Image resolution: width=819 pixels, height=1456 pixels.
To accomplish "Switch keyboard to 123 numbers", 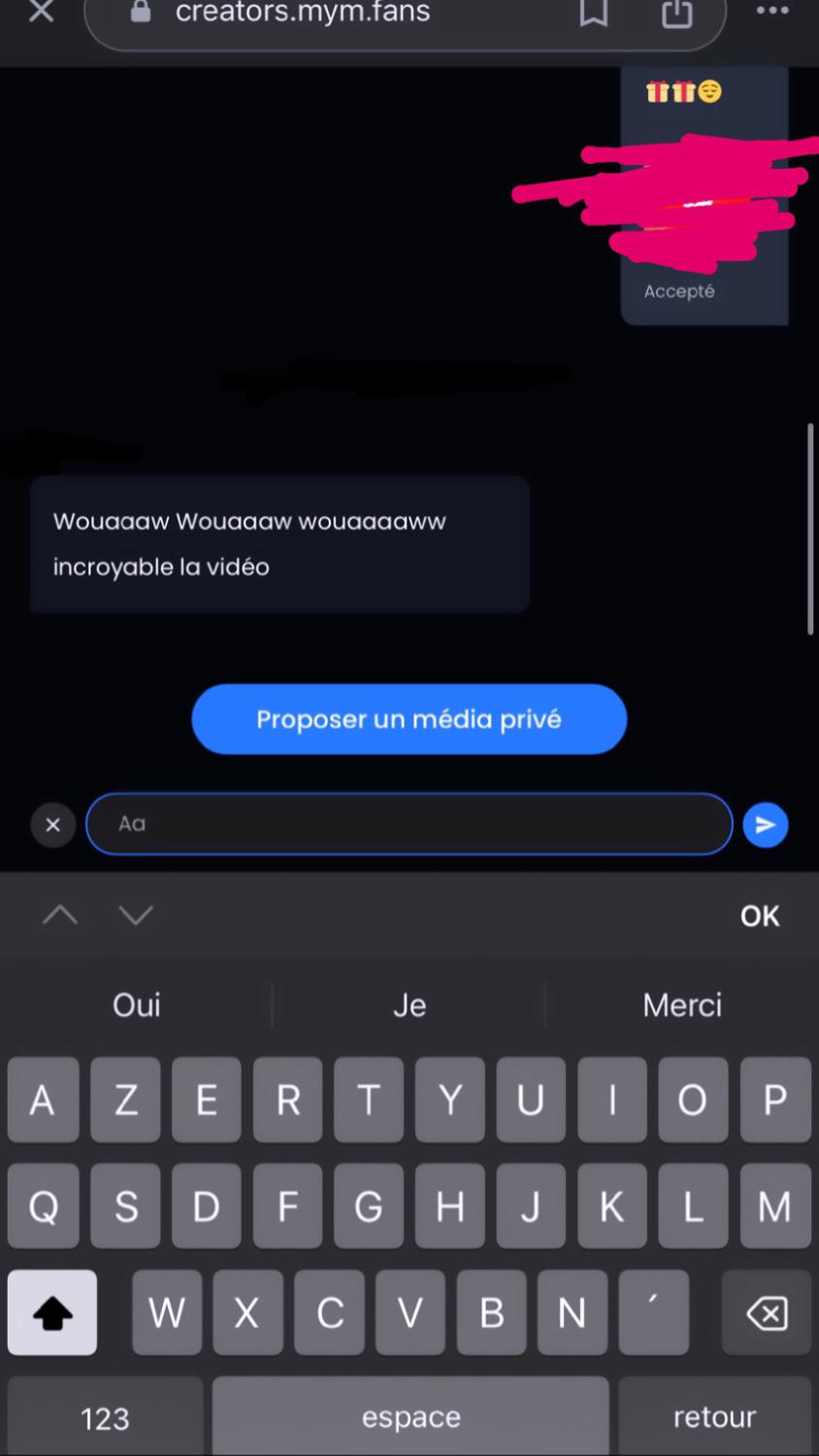I will [x=105, y=1418].
